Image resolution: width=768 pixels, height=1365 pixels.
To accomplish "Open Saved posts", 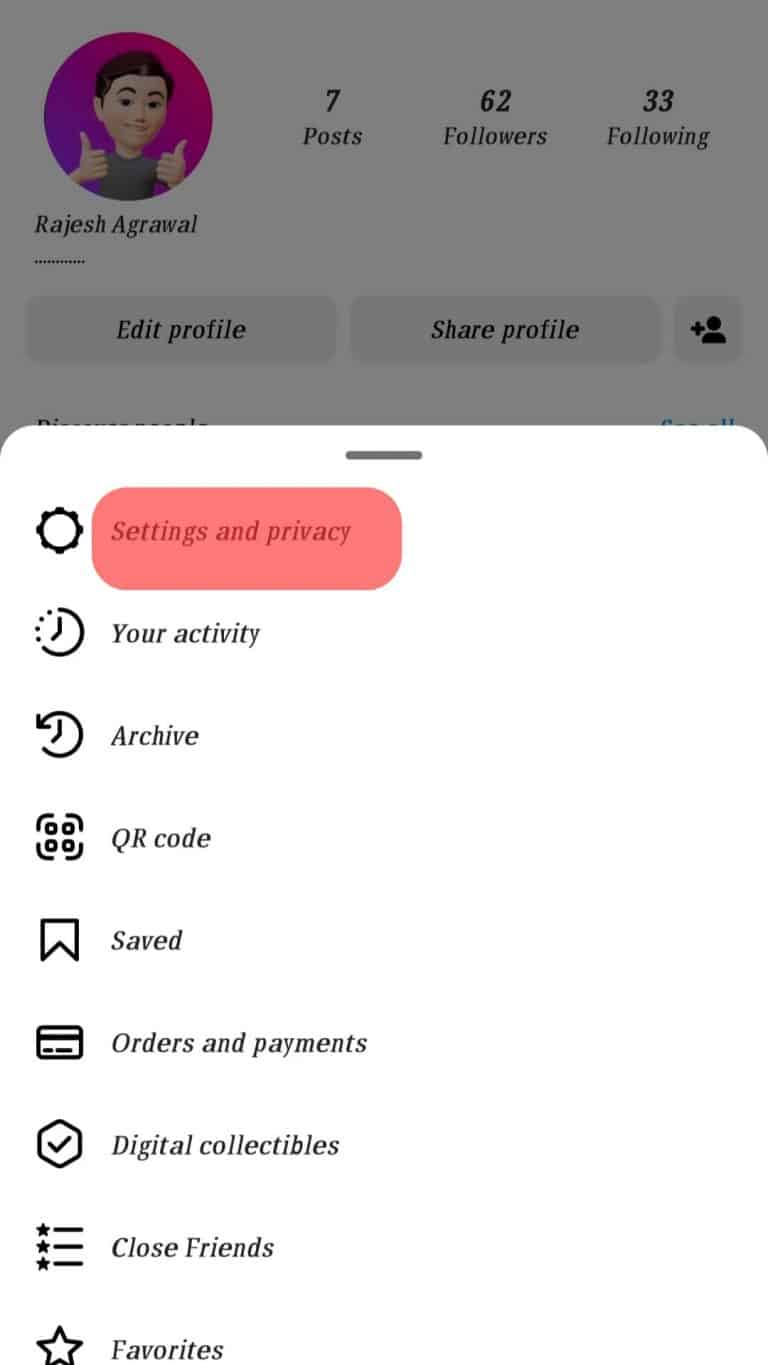I will click(147, 940).
